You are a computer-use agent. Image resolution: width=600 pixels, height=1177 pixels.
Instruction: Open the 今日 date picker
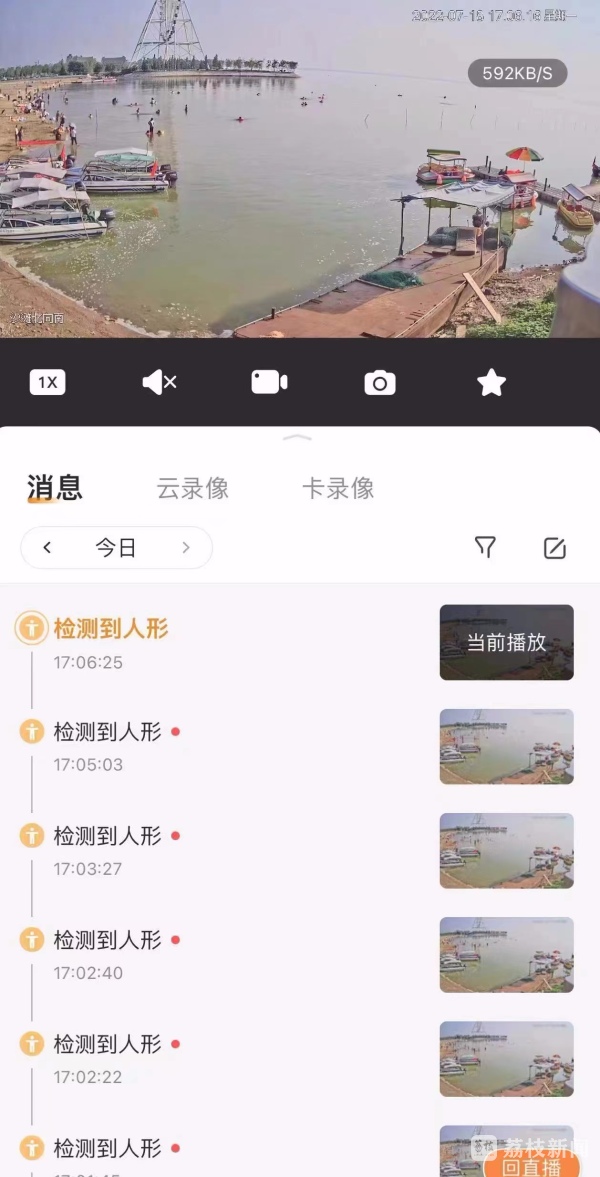pyautogui.click(x=116, y=547)
